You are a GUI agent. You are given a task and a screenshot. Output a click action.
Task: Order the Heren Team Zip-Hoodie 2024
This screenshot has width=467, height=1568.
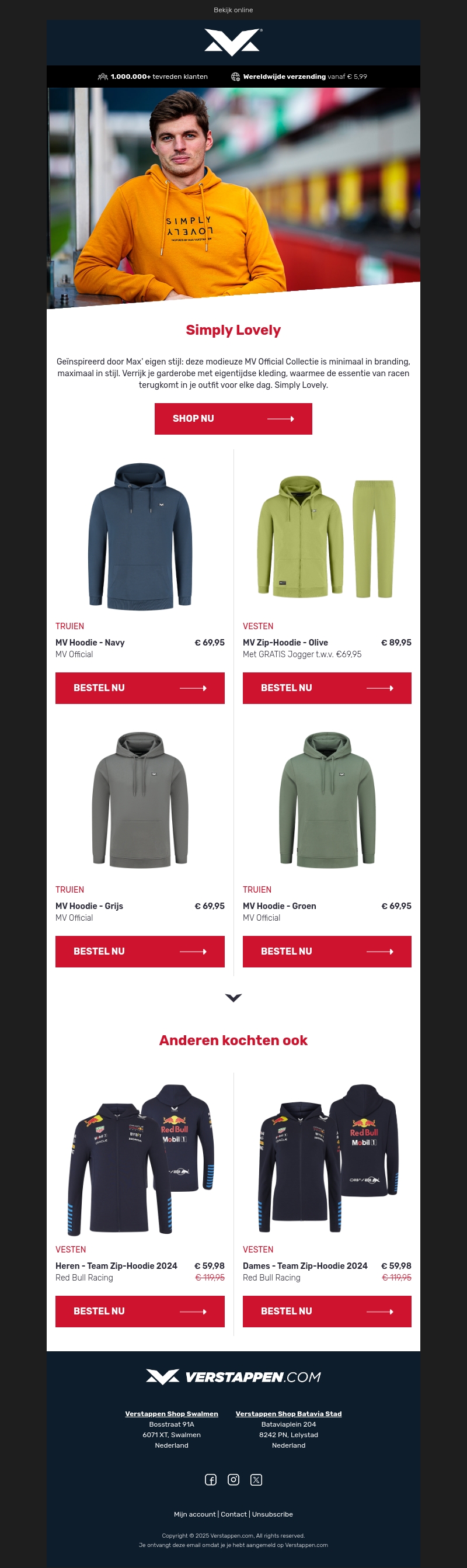(x=140, y=1311)
